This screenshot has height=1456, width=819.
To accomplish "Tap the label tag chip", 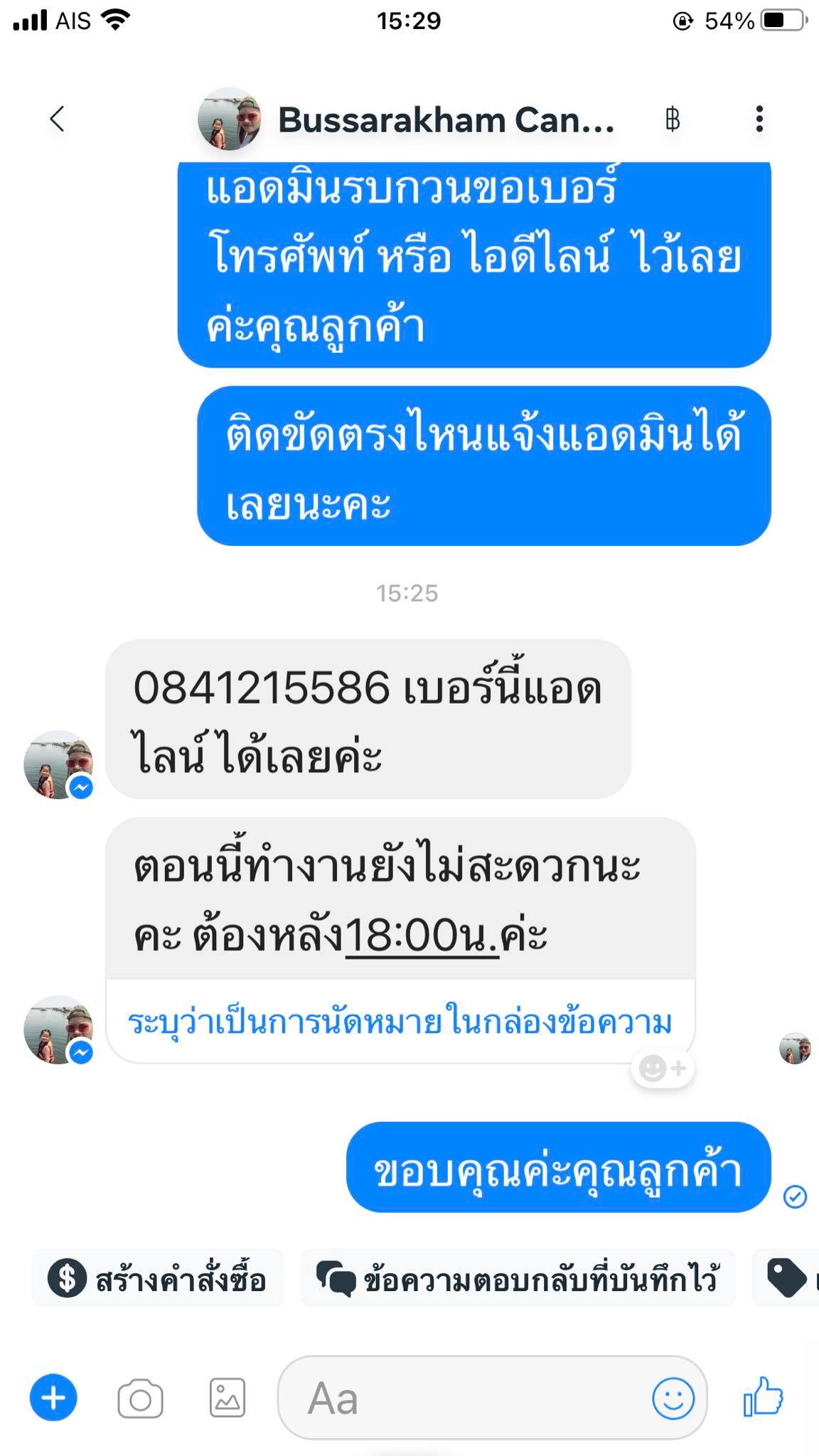I will pyautogui.click(x=786, y=1278).
